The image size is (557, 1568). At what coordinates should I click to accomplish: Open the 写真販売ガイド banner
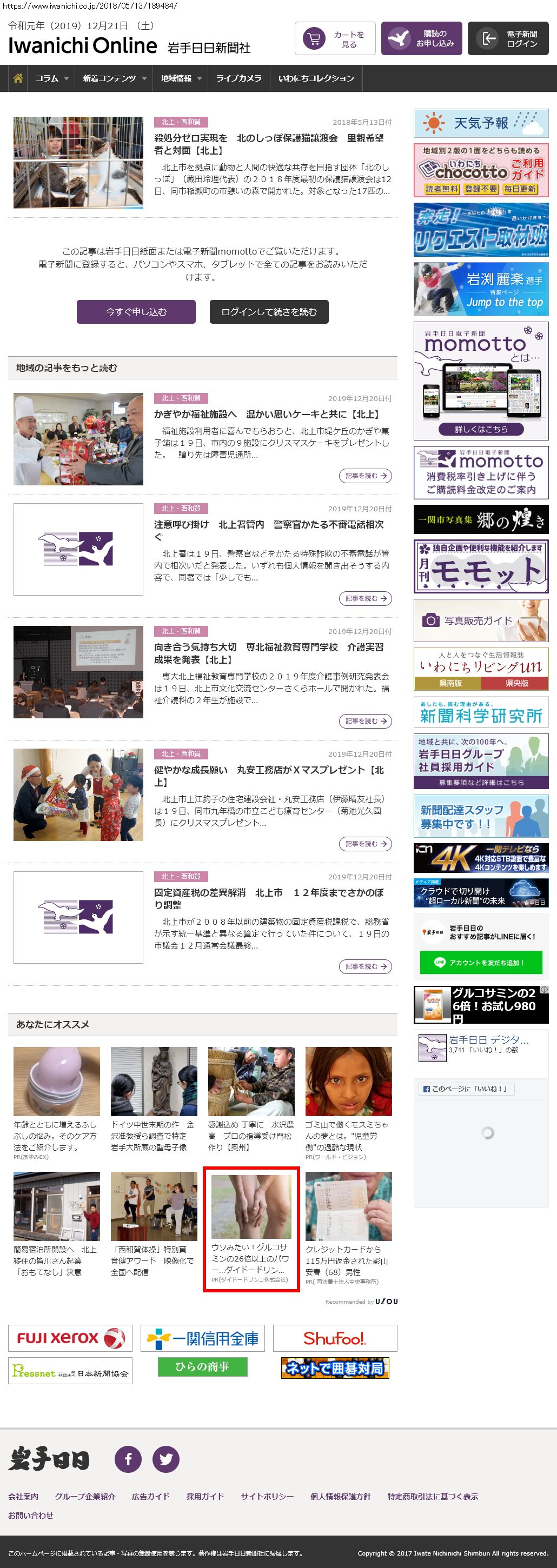(x=481, y=620)
